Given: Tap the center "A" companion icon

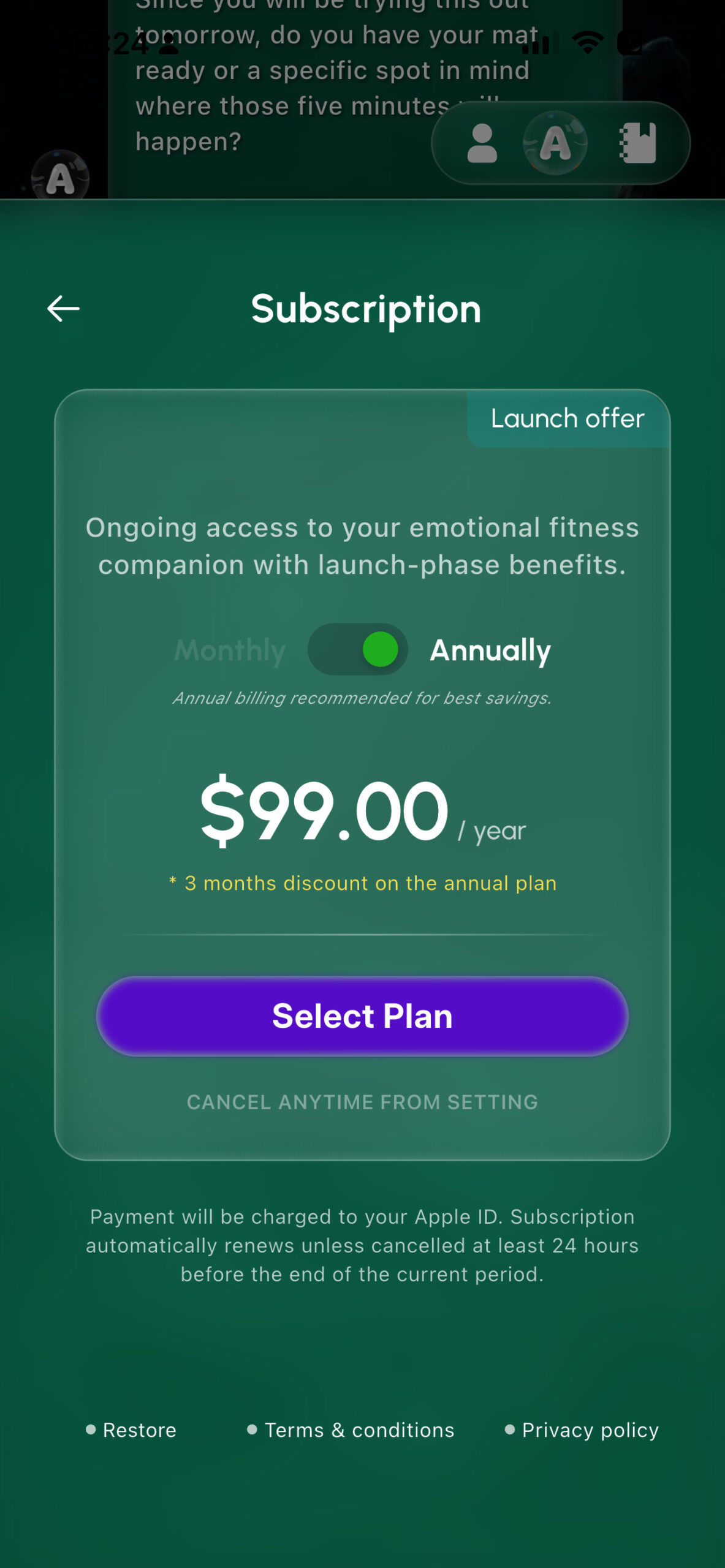Looking at the screenshot, I should (555, 143).
